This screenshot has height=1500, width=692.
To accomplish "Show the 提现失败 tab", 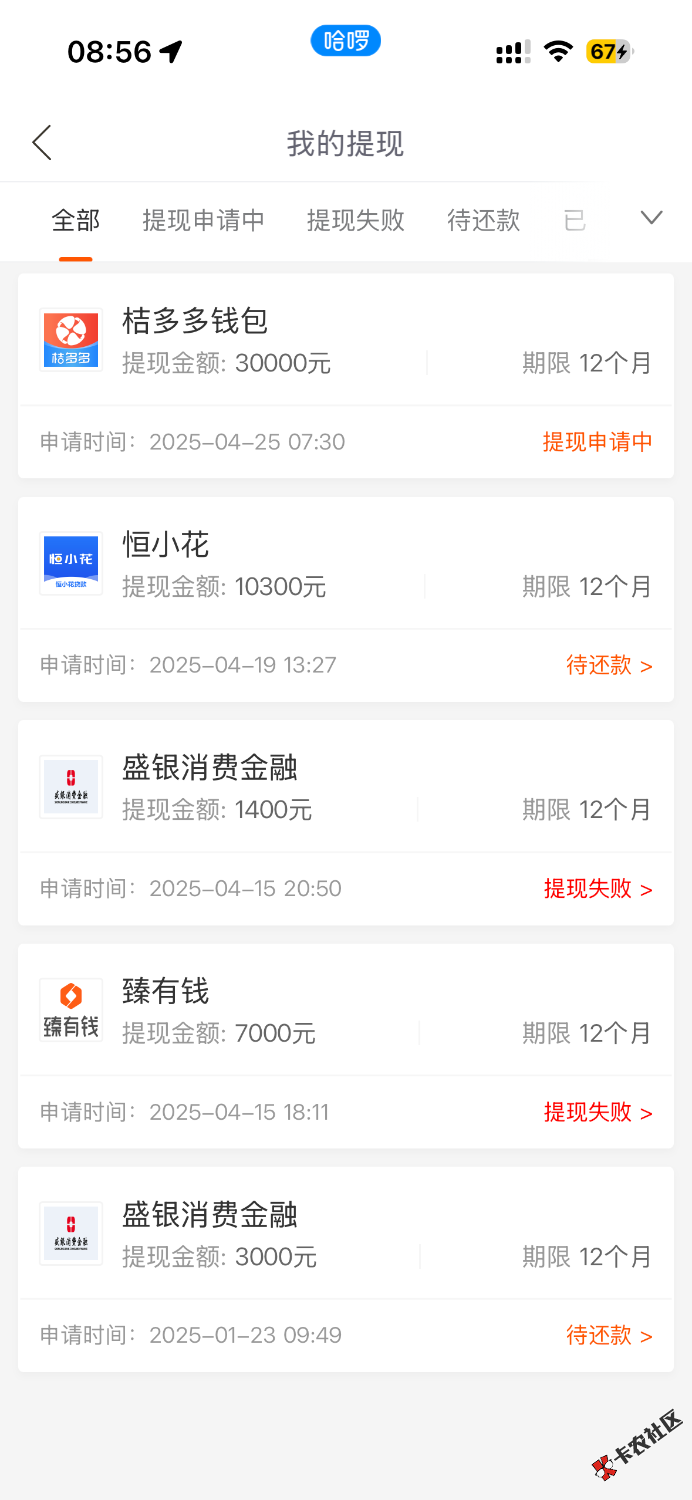I will 355,220.
